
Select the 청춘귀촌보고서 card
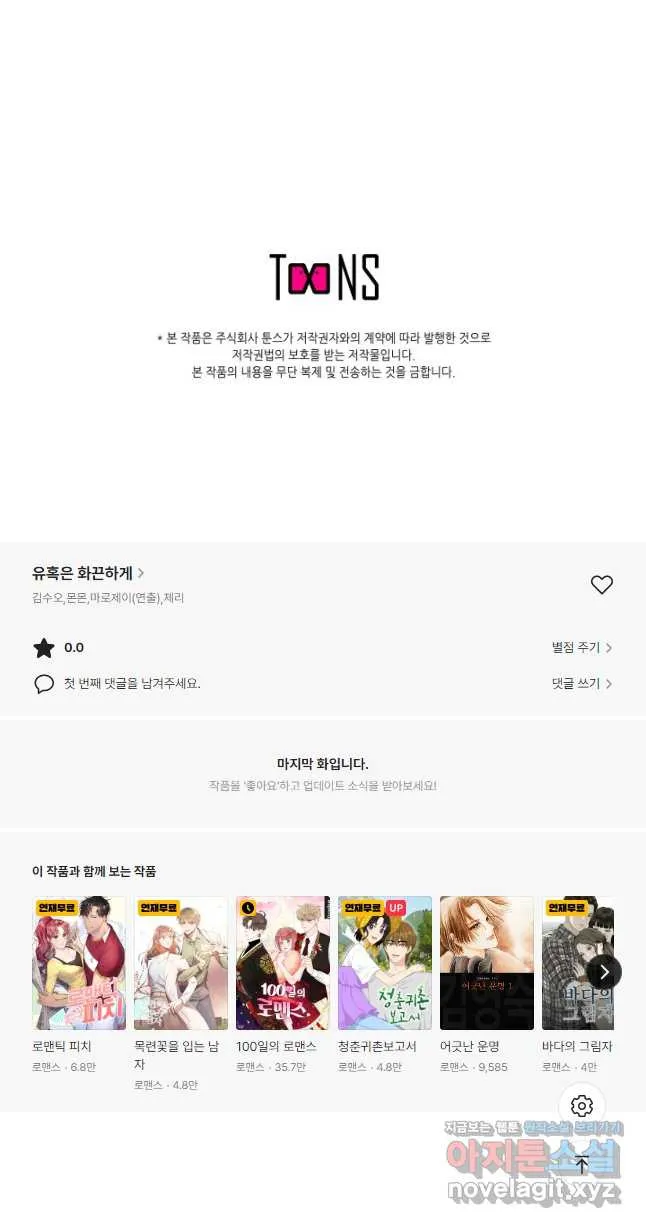385,963
